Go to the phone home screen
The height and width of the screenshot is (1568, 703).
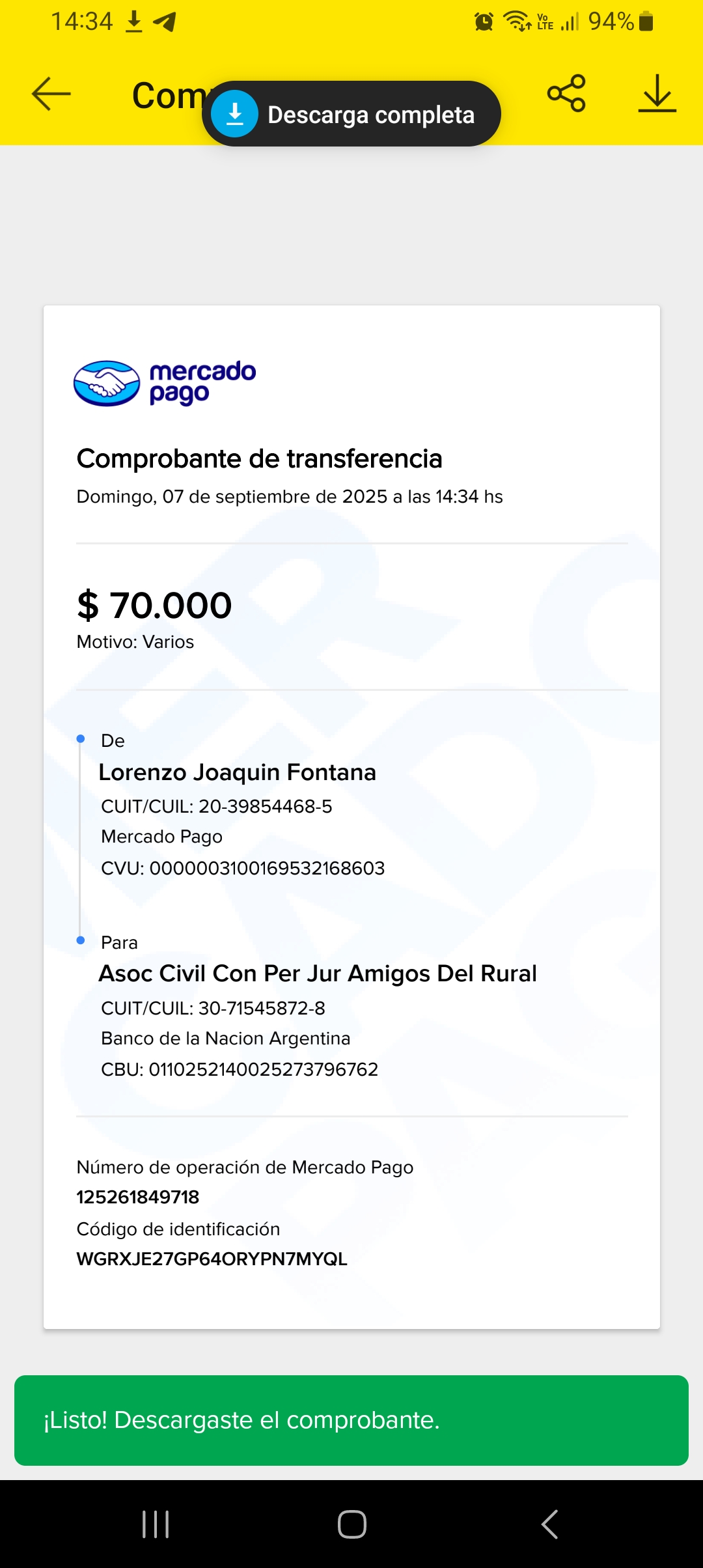tap(352, 1524)
